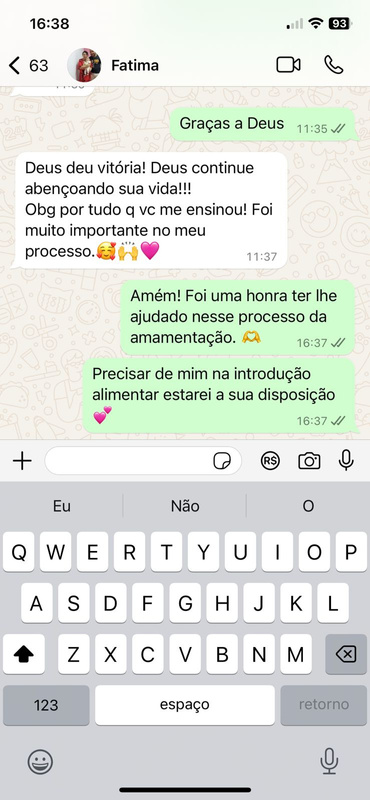Open the R$ payment option
This screenshot has width=370, height=800.
270,461
